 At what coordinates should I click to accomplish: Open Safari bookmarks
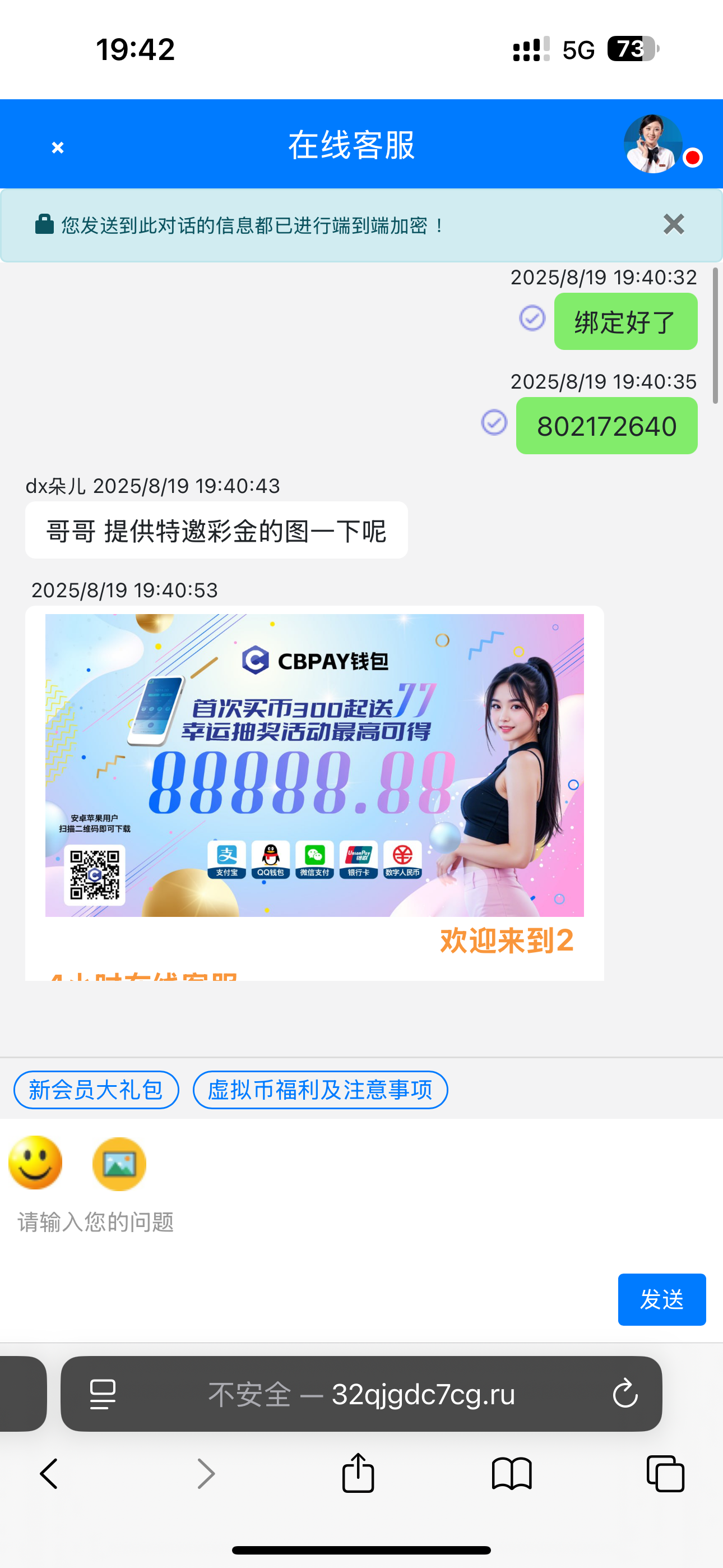(x=511, y=1474)
